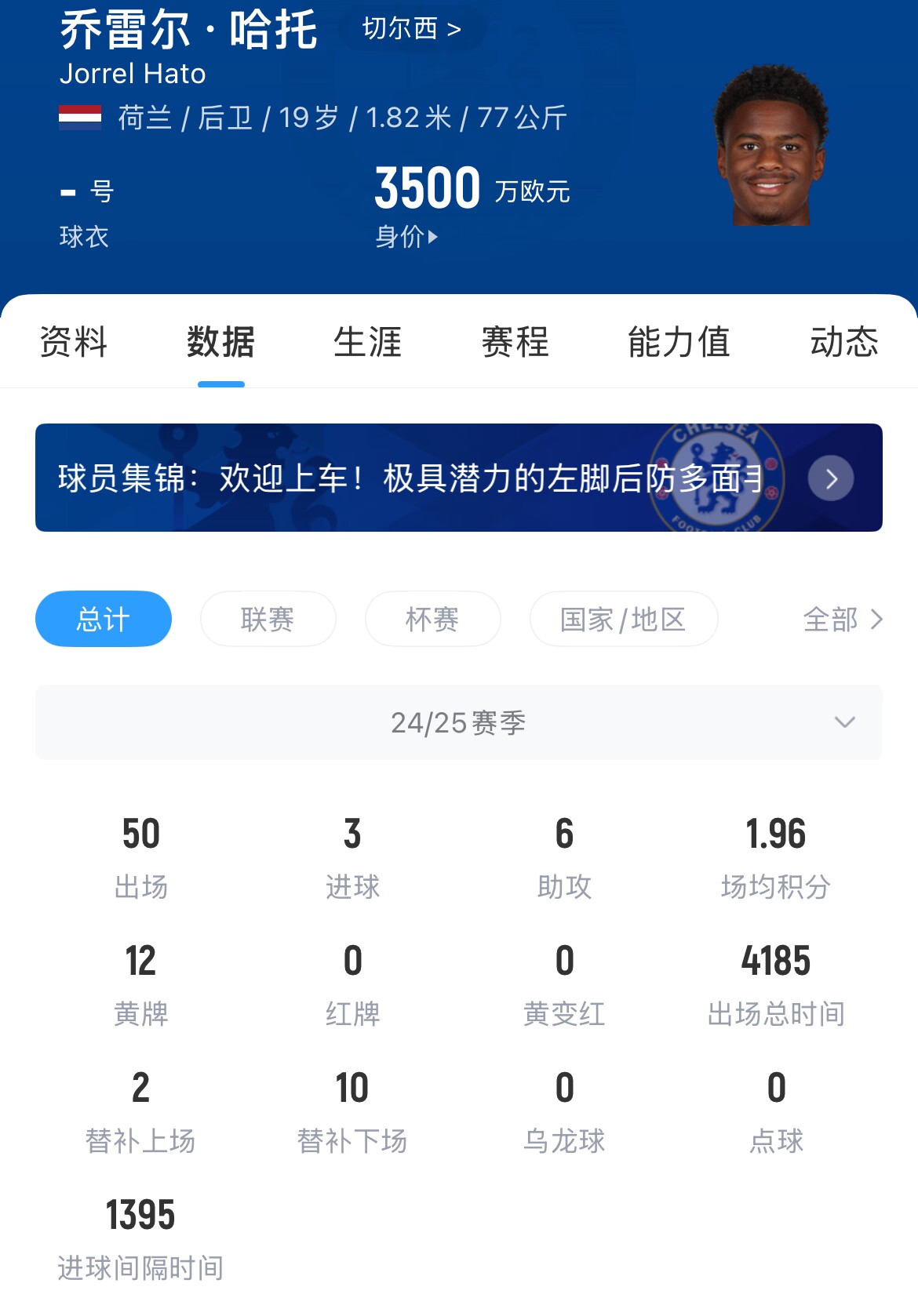This screenshot has height=1316, width=918.
Task: Open the 球员集锦 highlights banner
Action: tap(458, 478)
